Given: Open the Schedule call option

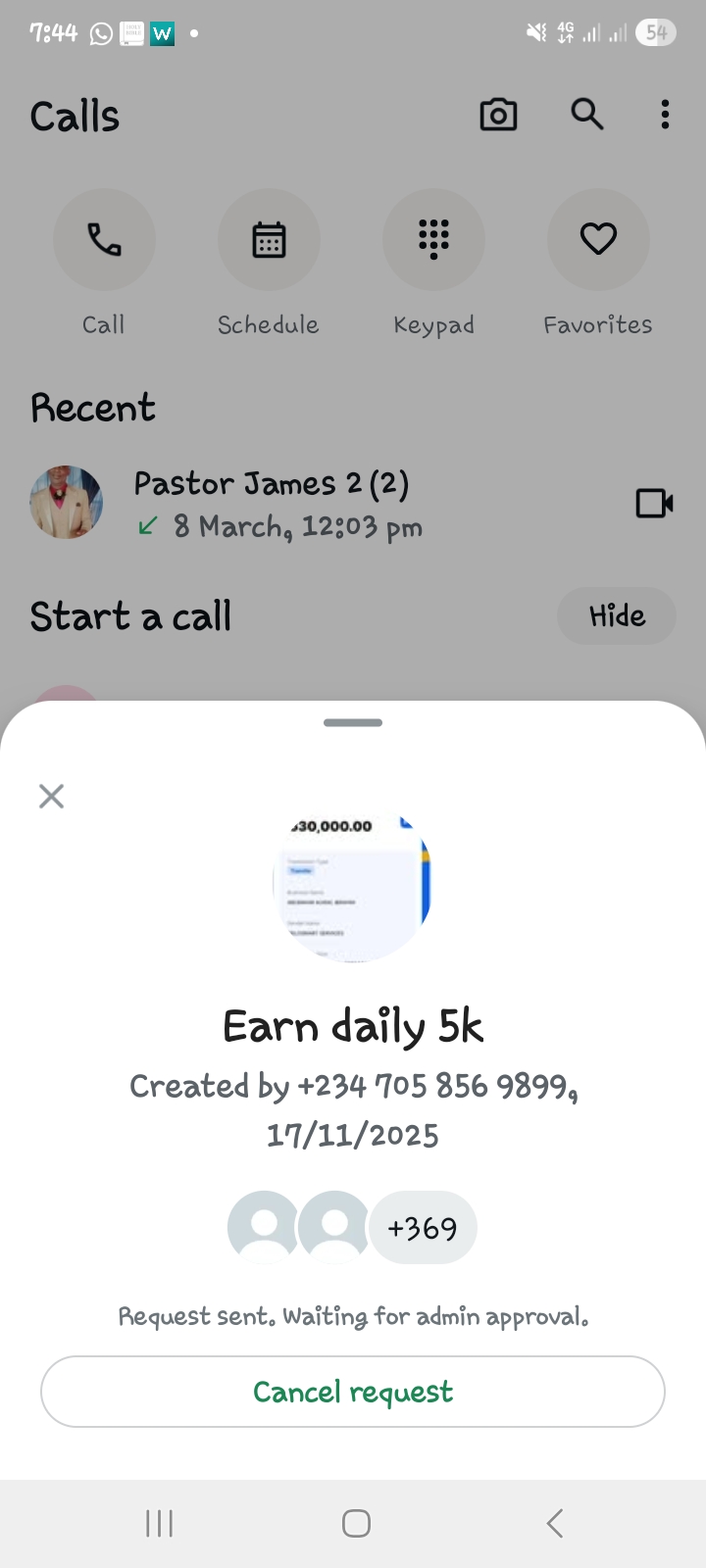Looking at the screenshot, I should 269,240.
